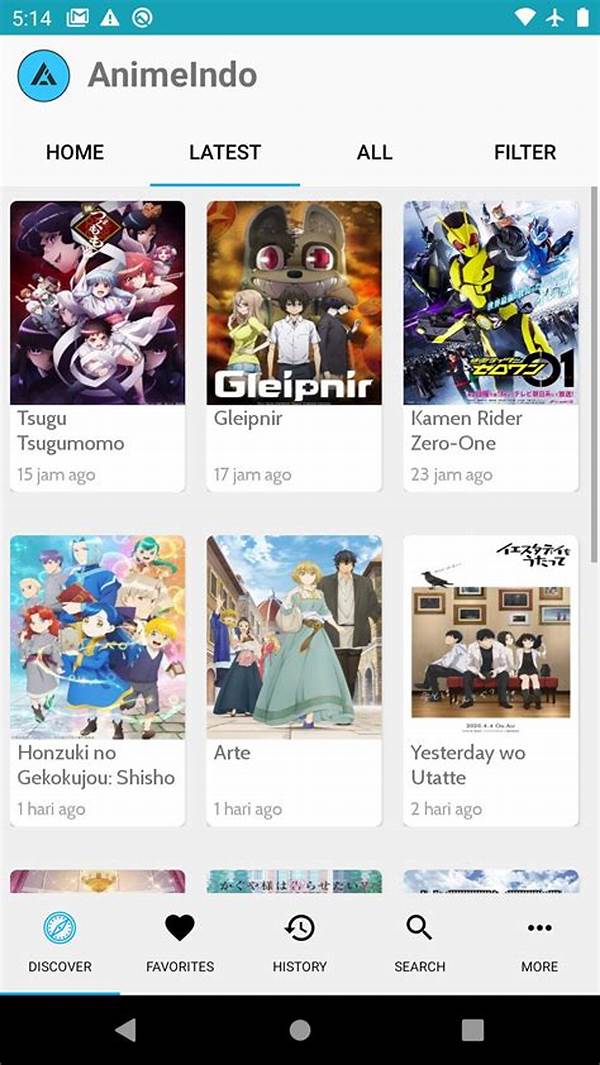600x1065 pixels.
Task: Open the Arte anime card
Action: 294,680
